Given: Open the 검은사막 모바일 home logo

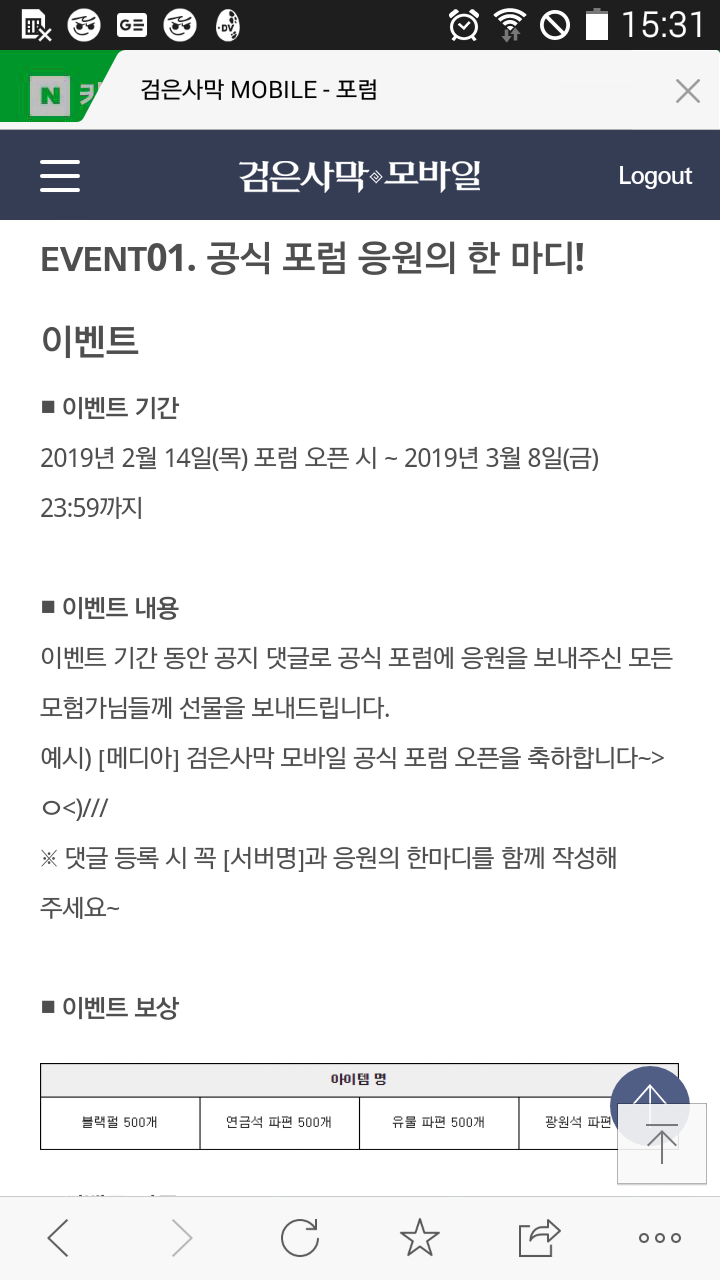Looking at the screenshot, I should point(360,175).
